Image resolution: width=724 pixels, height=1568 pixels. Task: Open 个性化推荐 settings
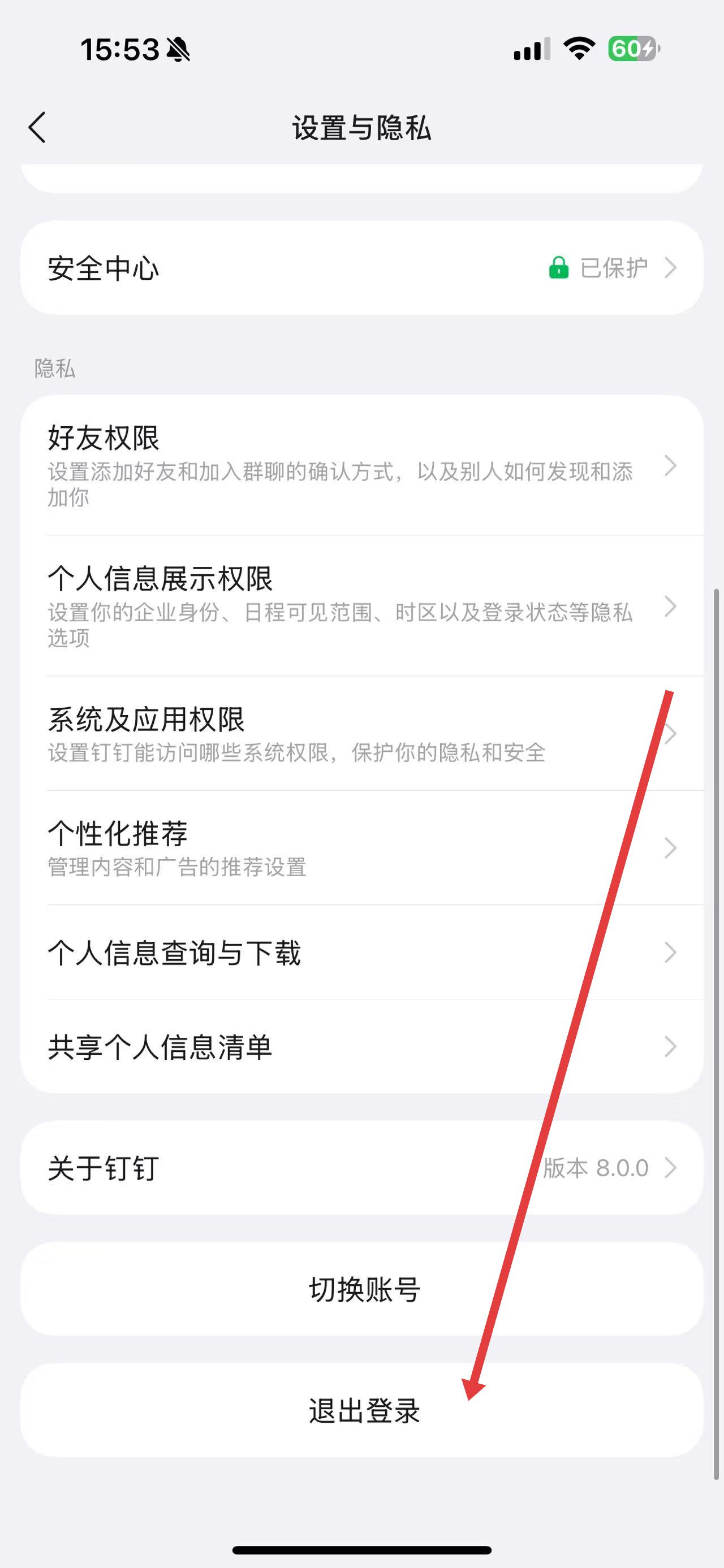click(x=361, y=848)
